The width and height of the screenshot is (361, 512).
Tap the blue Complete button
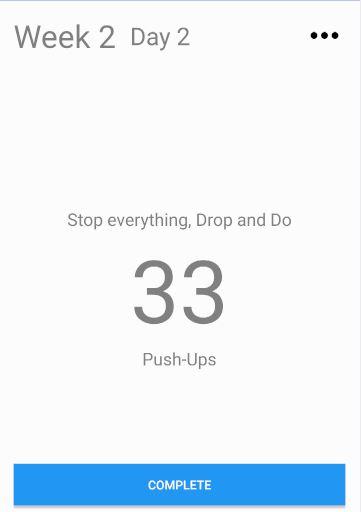179,485
